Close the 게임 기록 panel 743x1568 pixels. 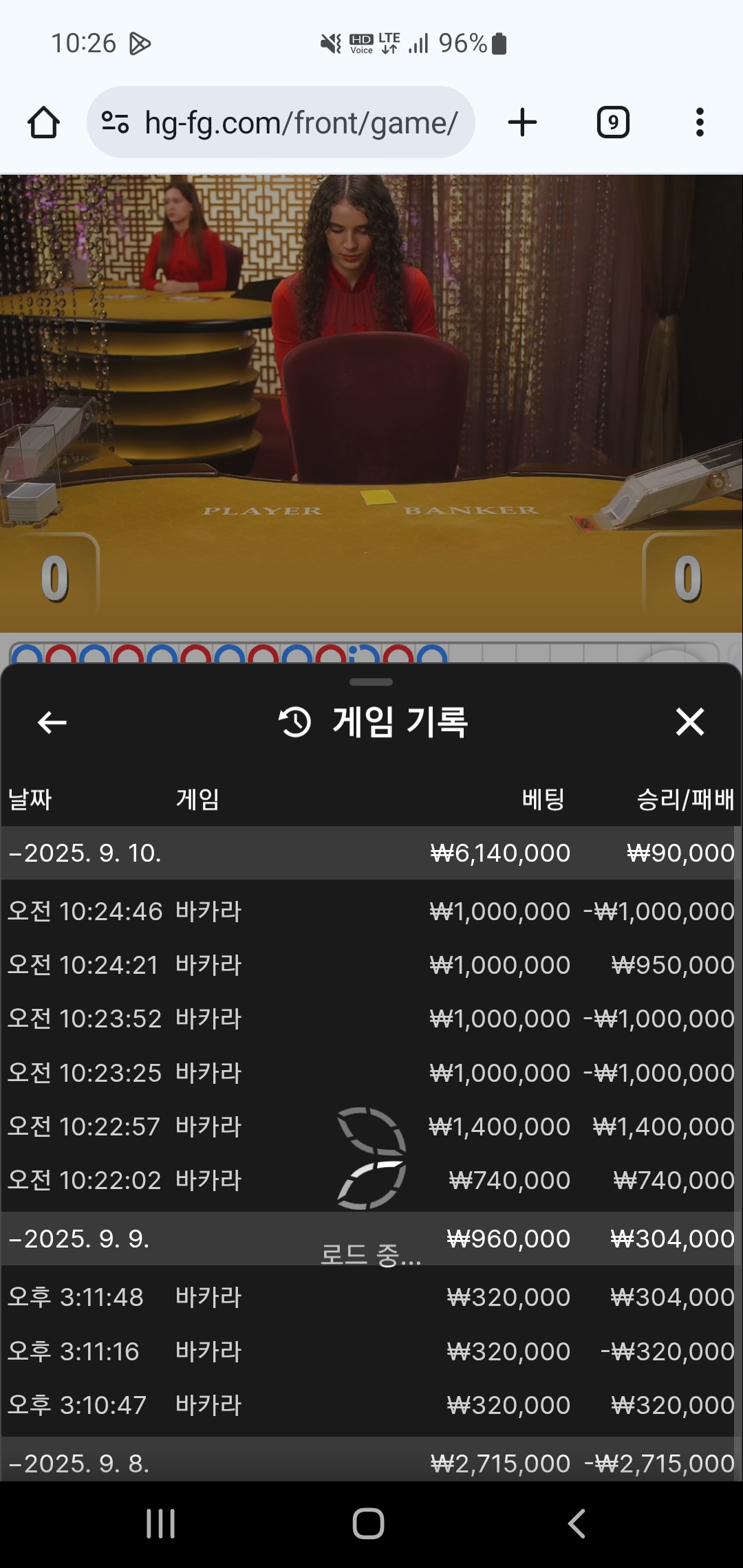[x=690, y=722]
